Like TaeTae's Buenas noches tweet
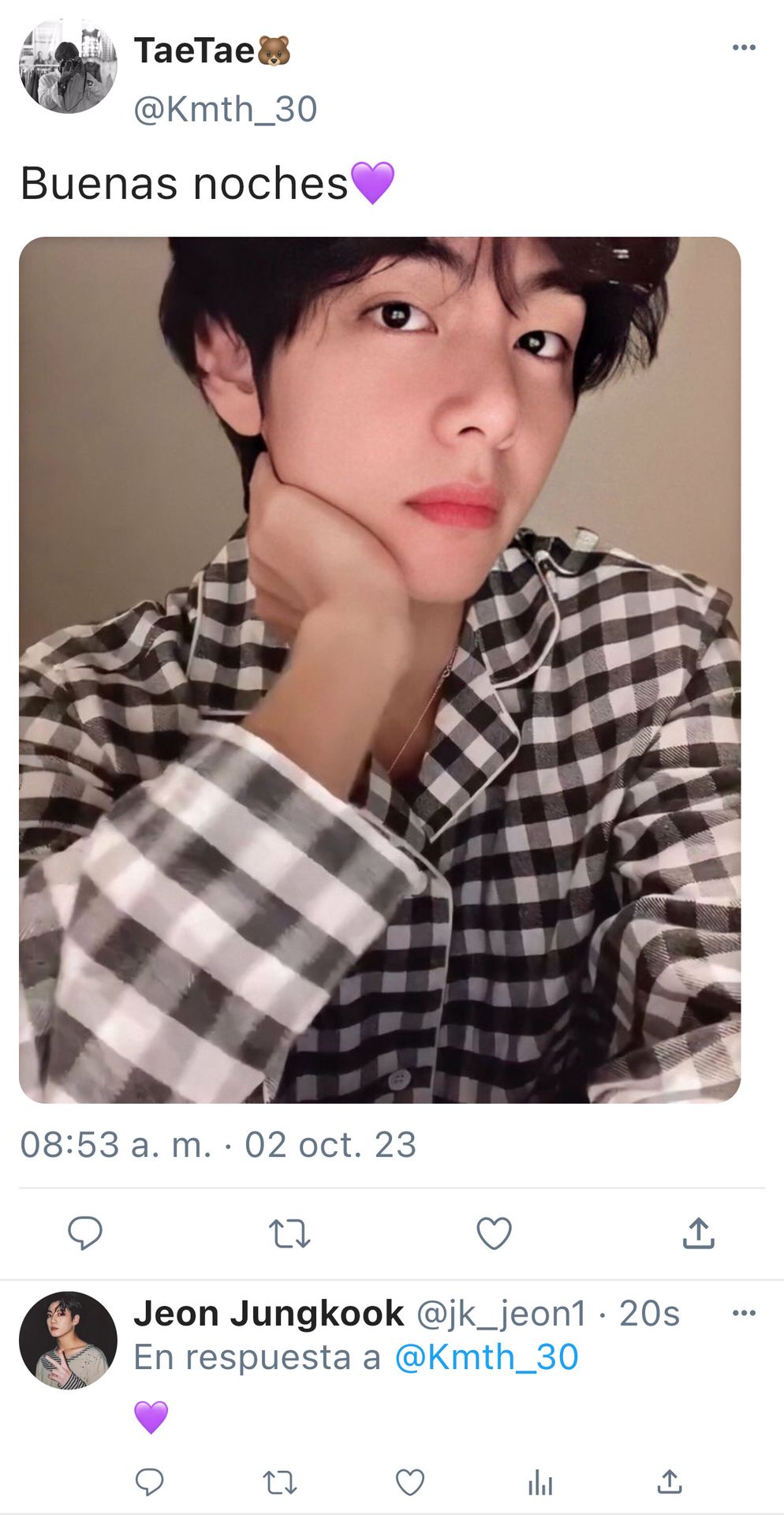Image resolution: width=784 pixels, height=1515 pixels. tap(495, 1233)
